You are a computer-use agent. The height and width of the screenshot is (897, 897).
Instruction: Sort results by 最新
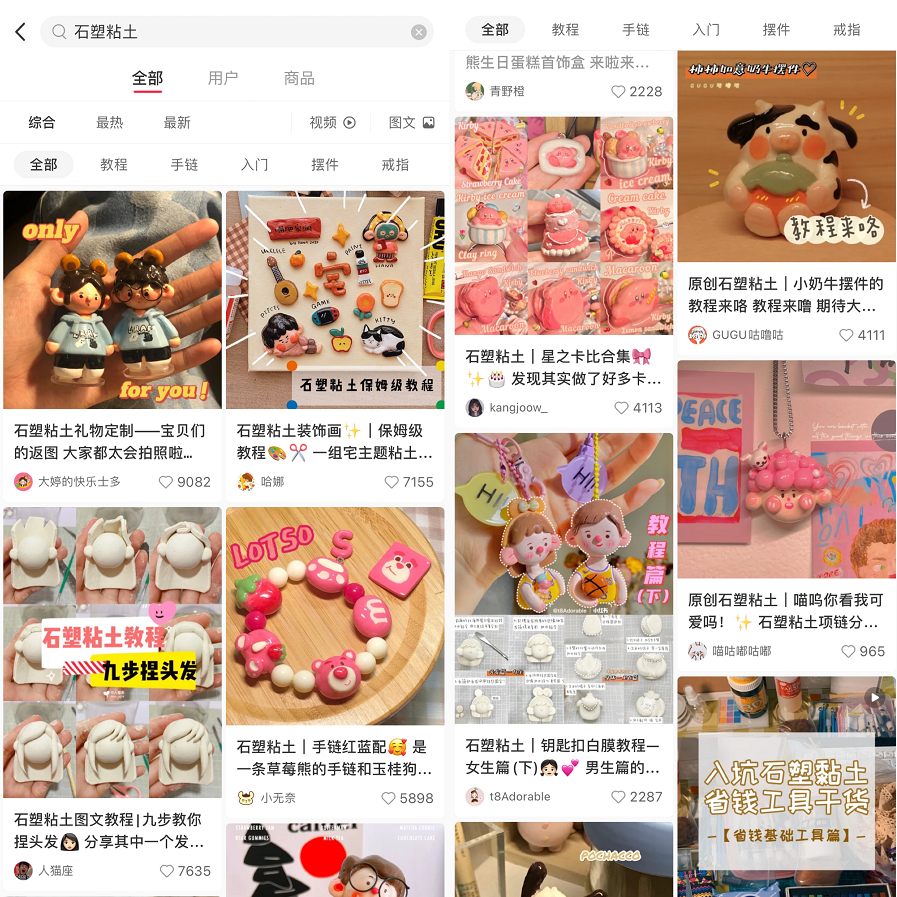pos(177,122)
